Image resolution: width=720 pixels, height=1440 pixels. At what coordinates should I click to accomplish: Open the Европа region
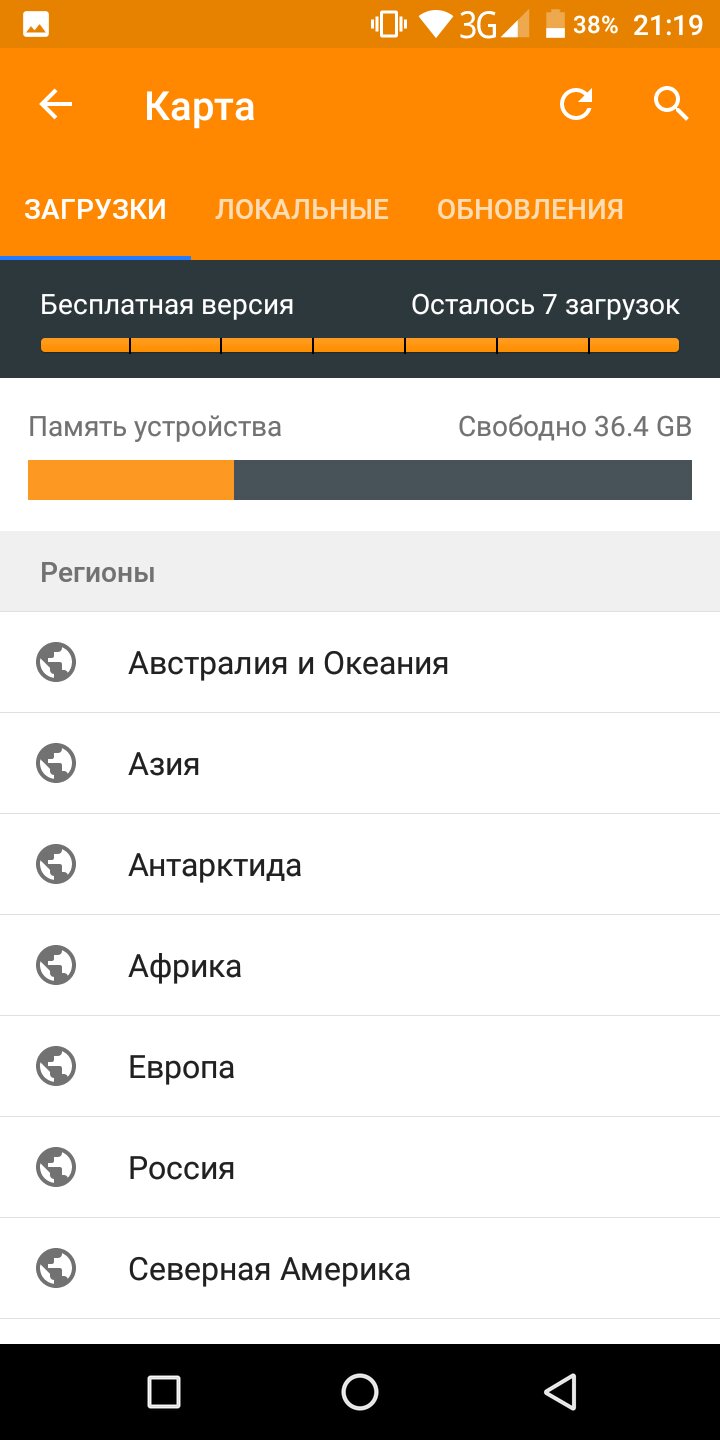(x=360, y=1067)
